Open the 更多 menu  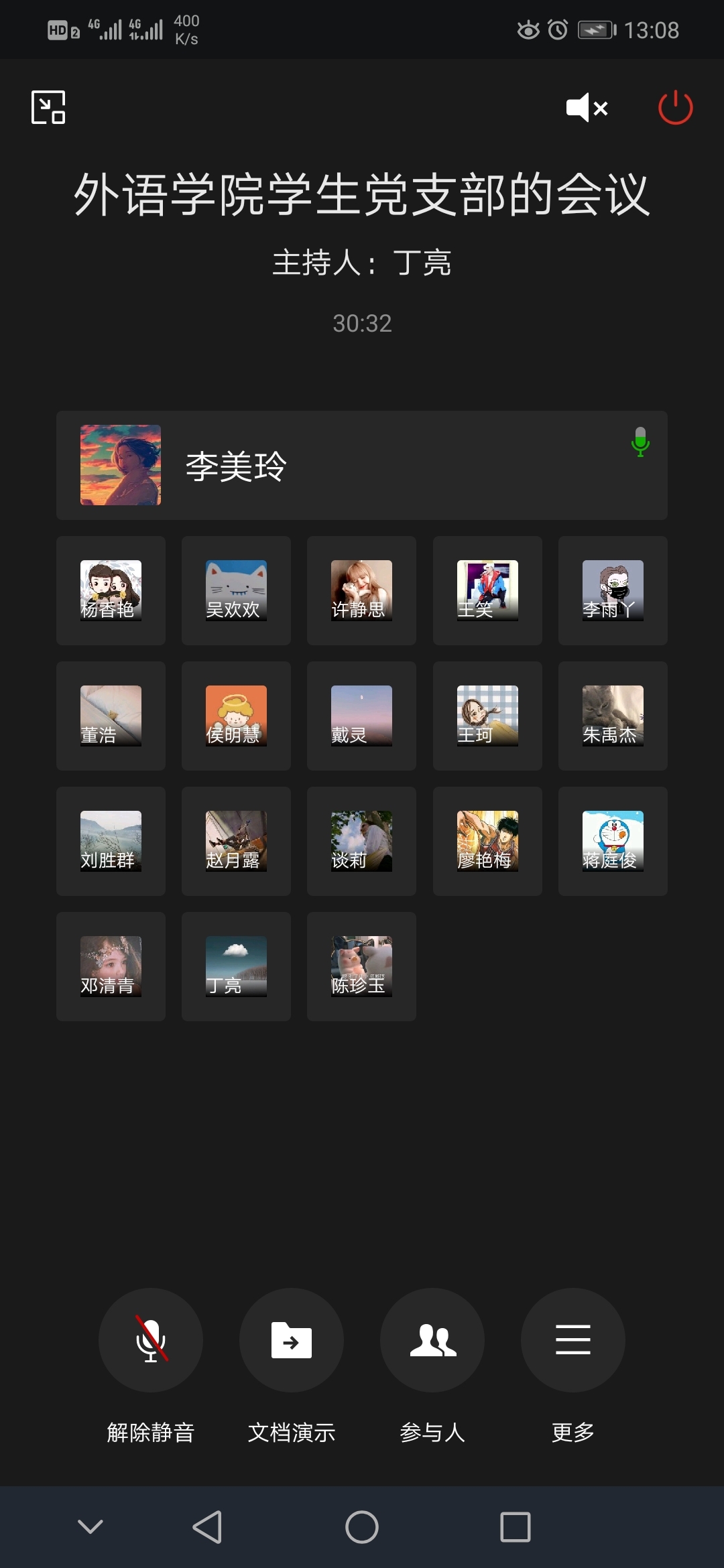(573, 1340)
